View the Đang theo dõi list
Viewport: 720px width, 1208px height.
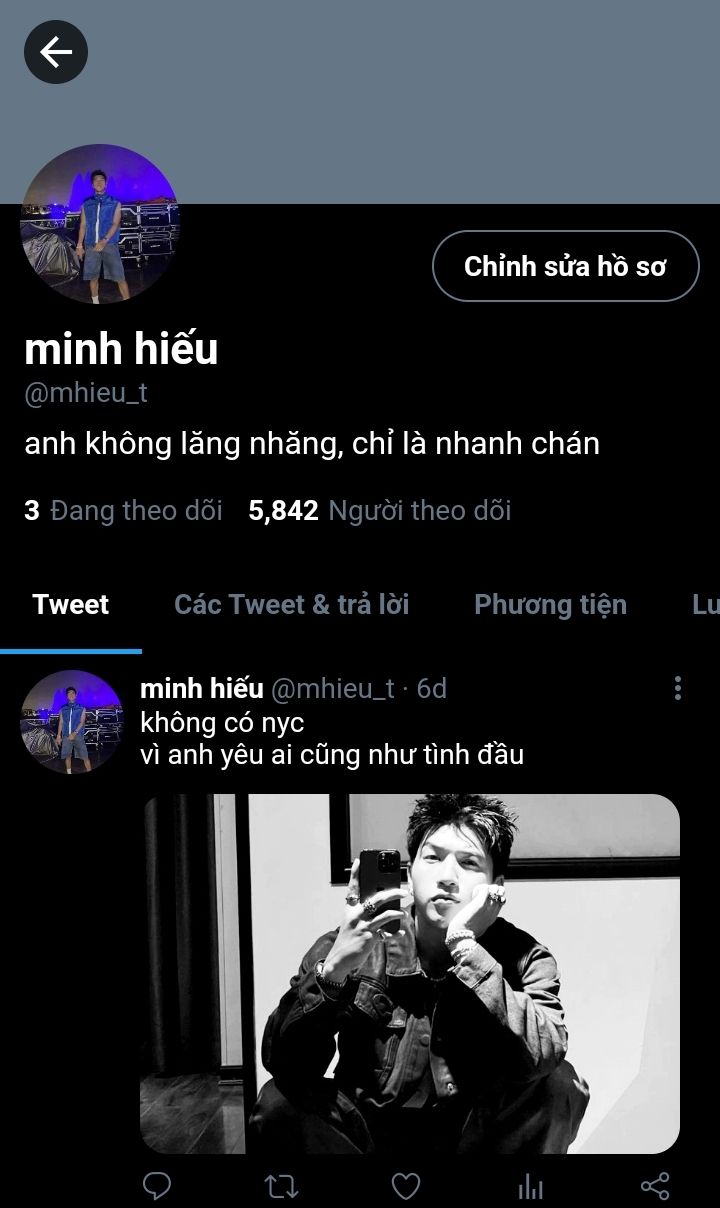tap(124, 511)
